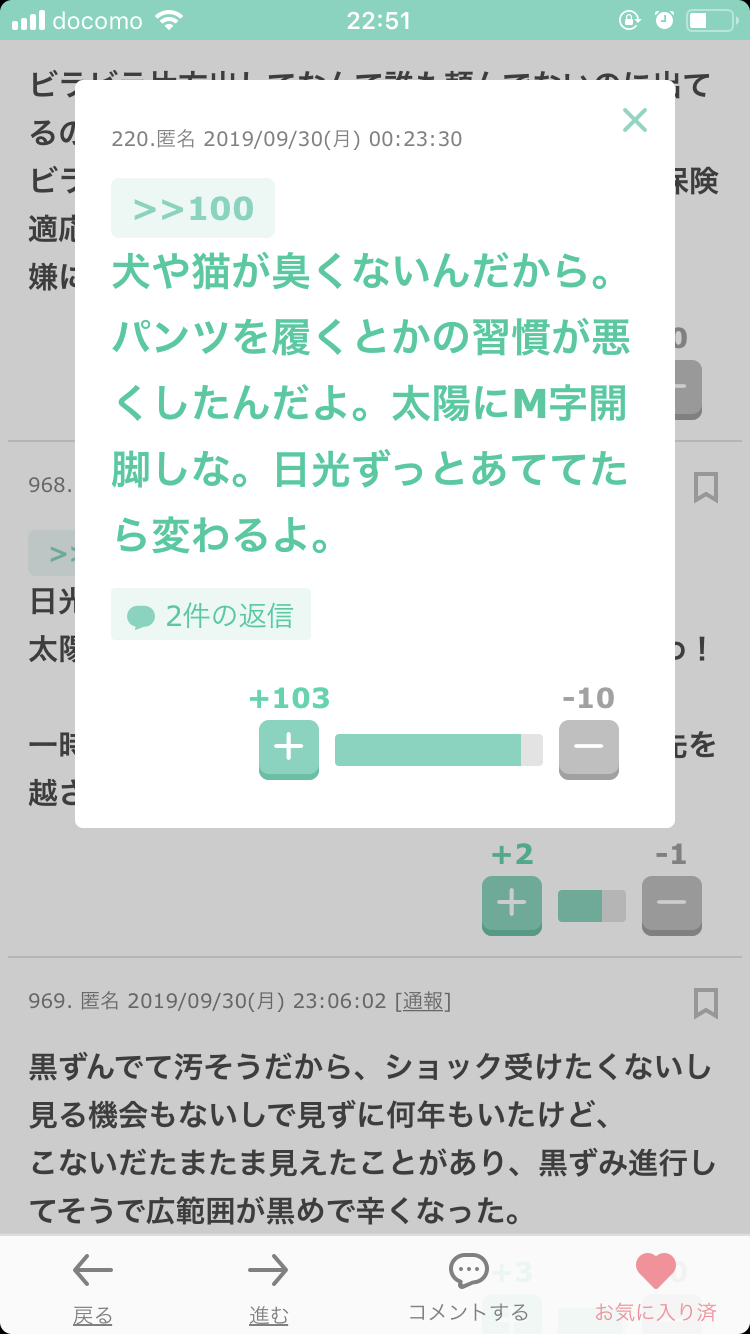Screen dimensions: 750x1334
Task: Open the >>100 reference link in popup
Action: [x=193, y=208]
